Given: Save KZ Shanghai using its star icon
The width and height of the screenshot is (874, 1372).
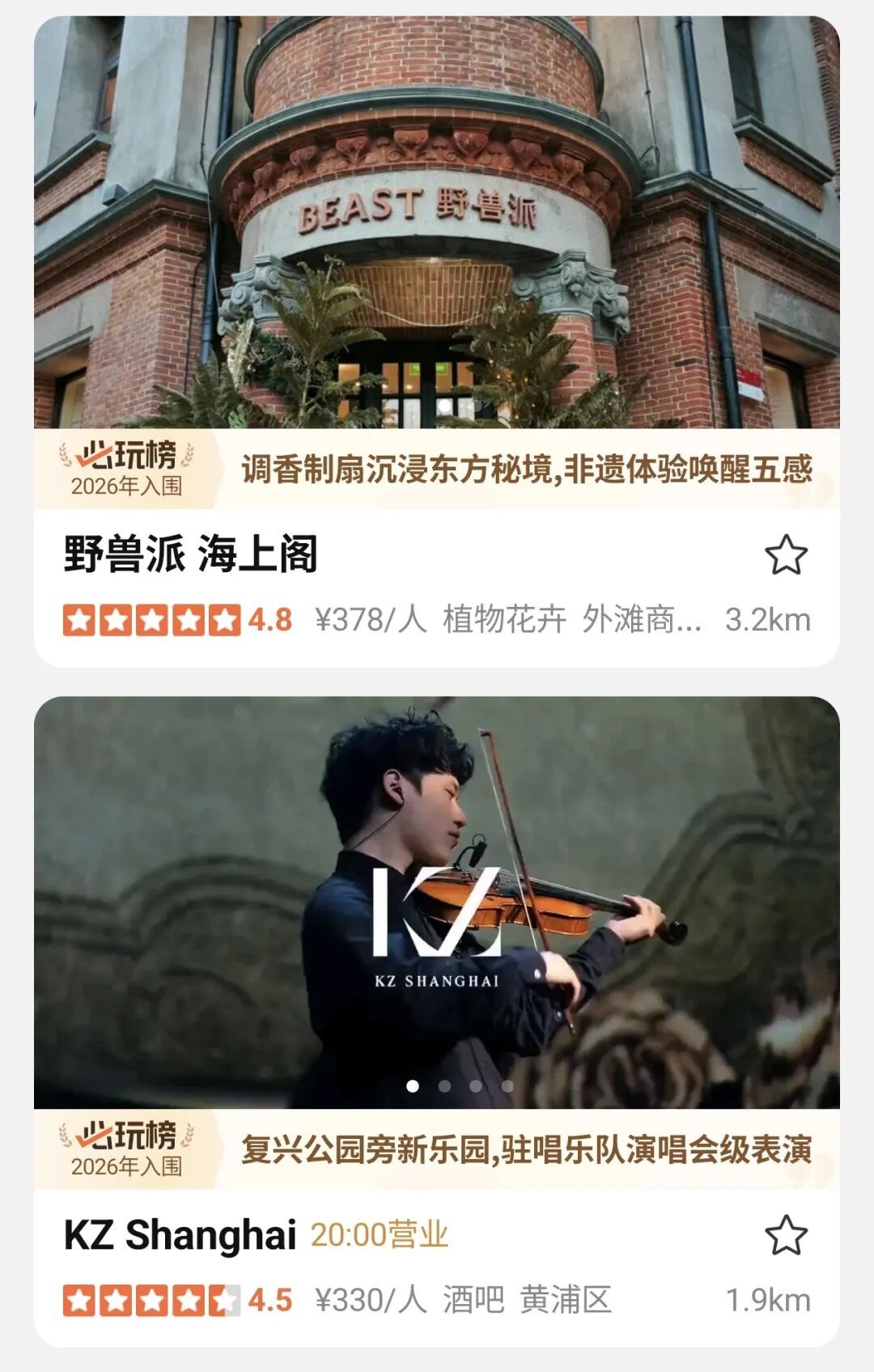Looking at the screenshot, I should (786, 1235).
